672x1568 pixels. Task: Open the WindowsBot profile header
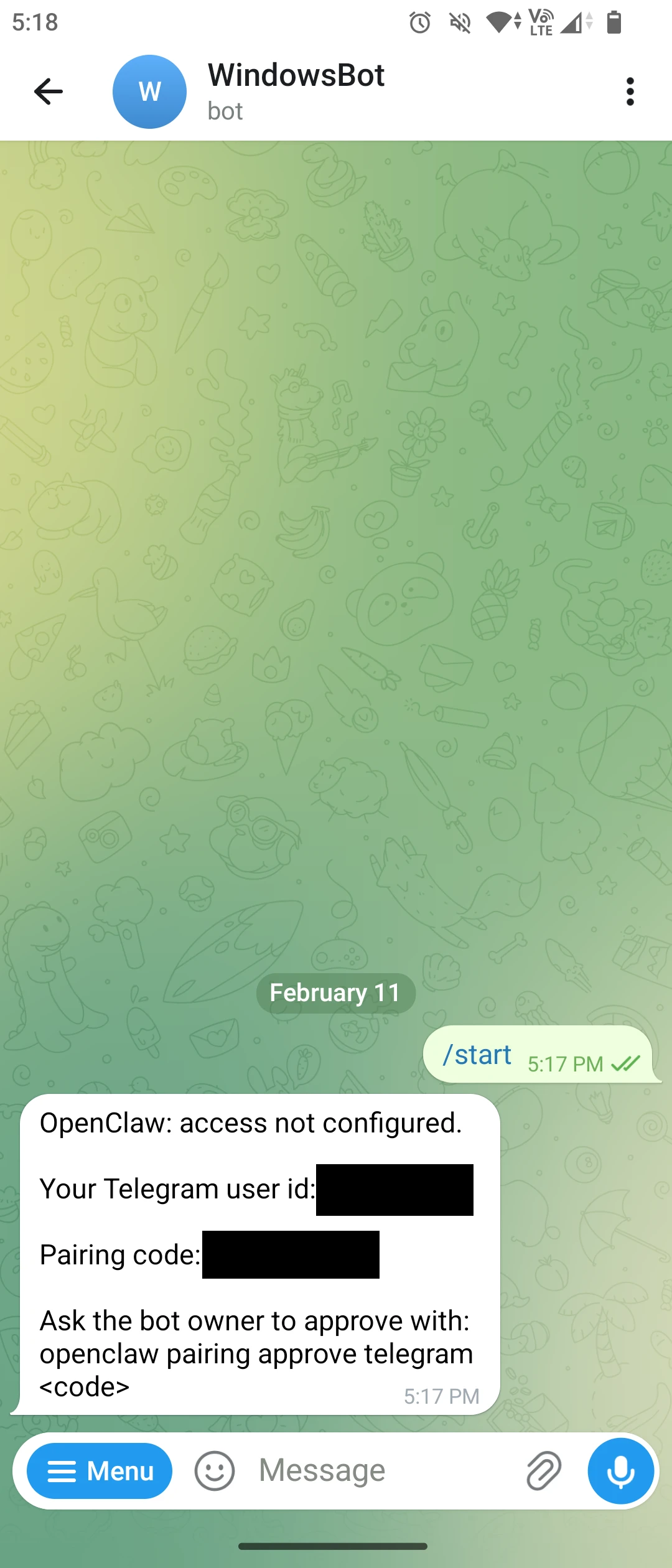(296, 91)
